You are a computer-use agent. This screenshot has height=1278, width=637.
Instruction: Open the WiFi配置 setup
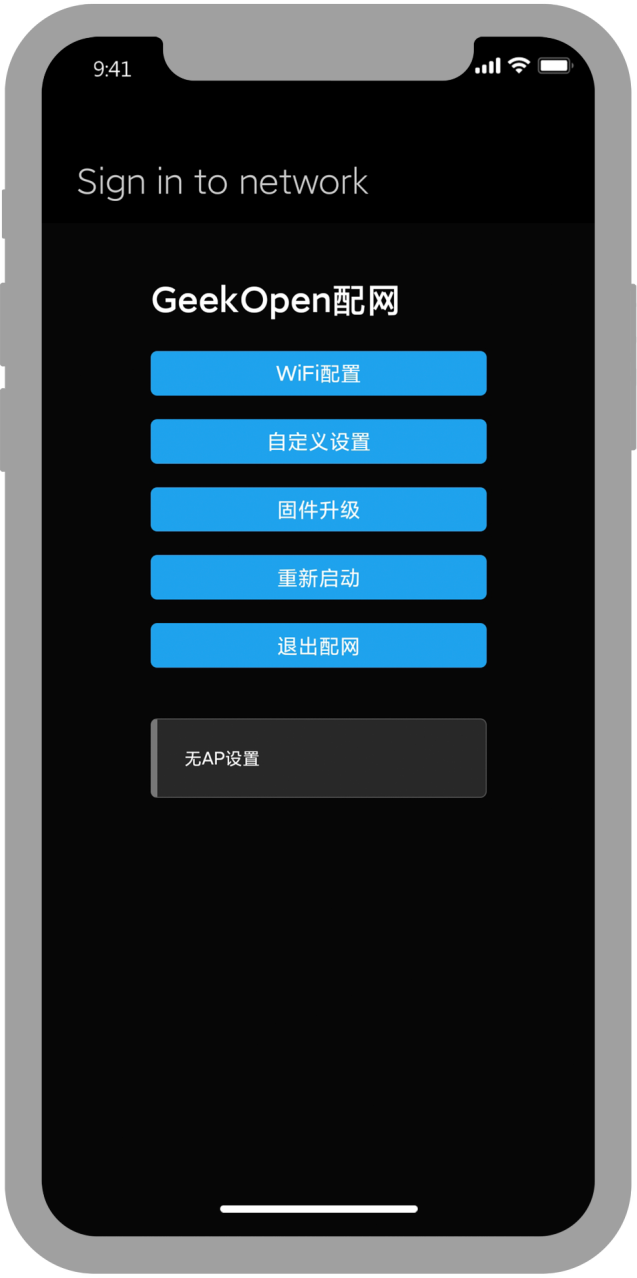318,373
